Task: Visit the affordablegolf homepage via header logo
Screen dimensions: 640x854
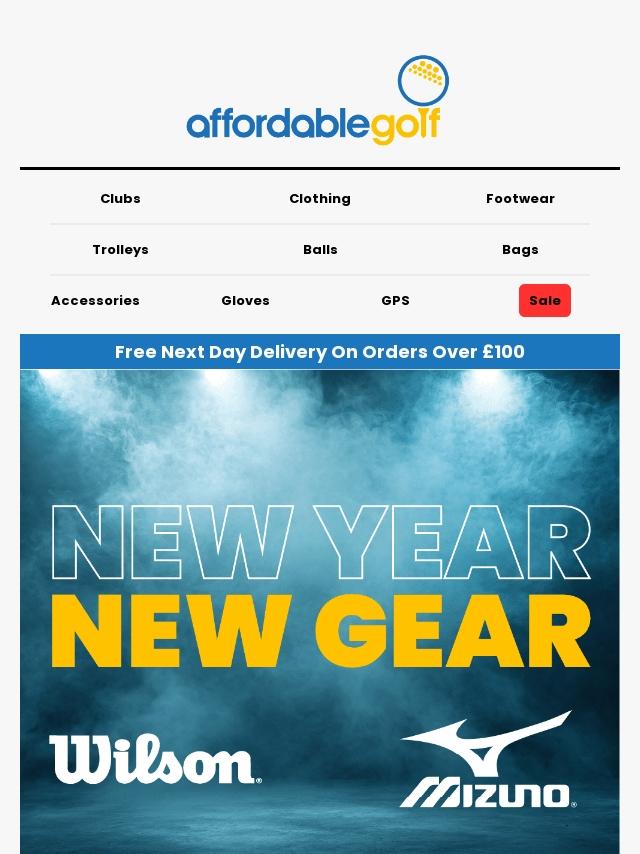Action: click(318, 102)
